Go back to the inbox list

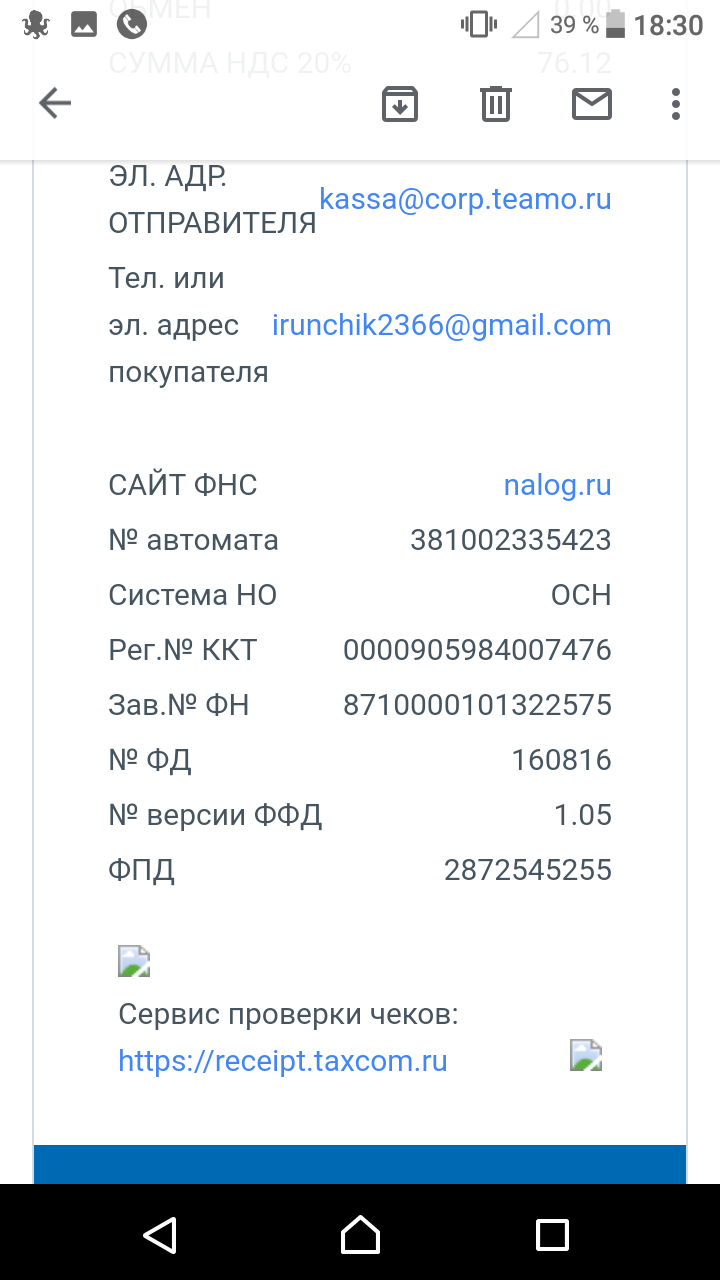click(x=55, y=103)
